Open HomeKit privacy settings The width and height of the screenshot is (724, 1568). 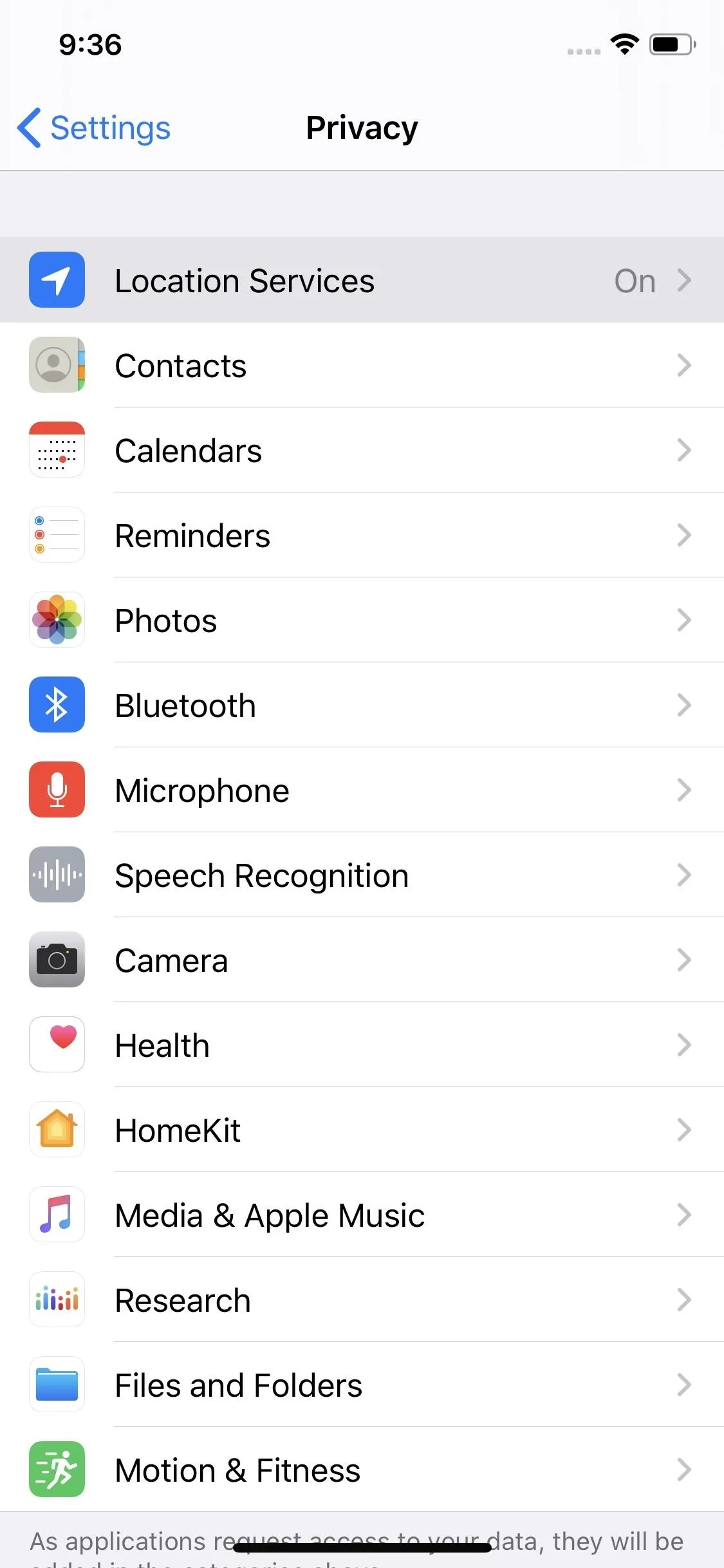click(362, 1130)
